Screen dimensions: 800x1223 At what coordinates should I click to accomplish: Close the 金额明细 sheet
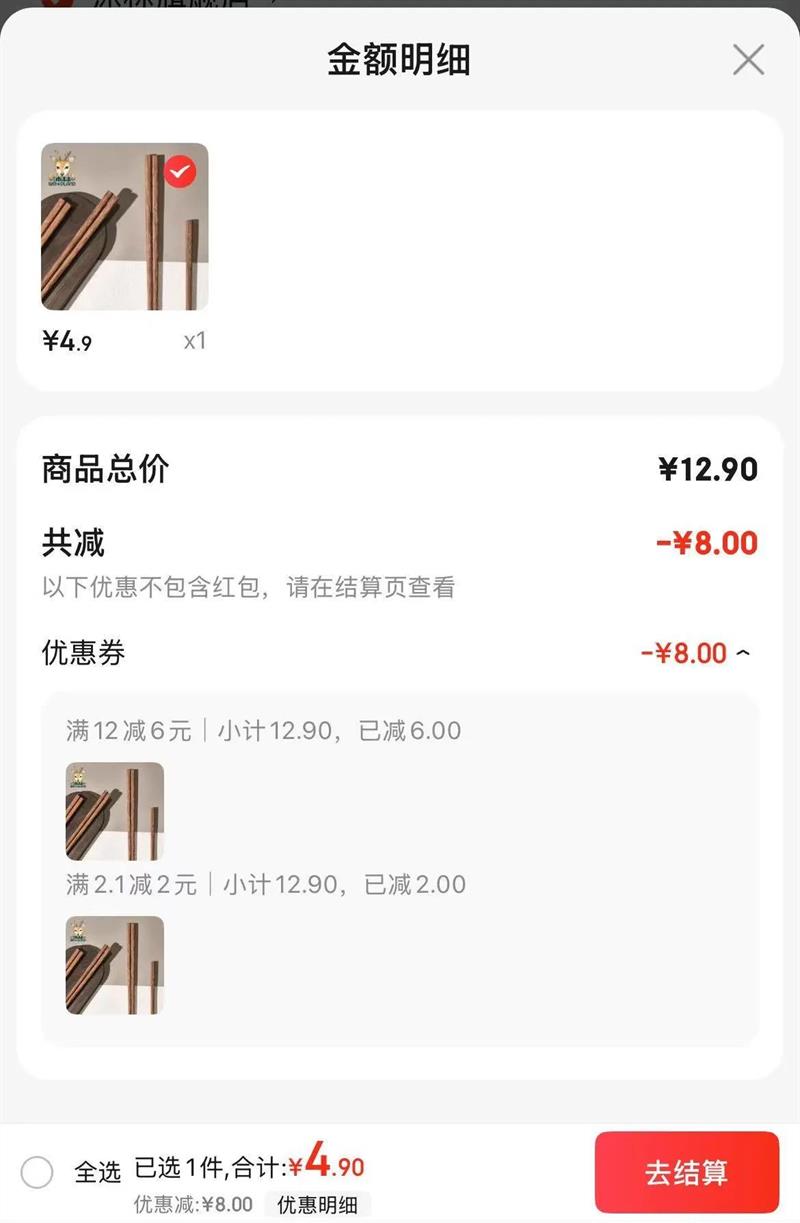748,60
